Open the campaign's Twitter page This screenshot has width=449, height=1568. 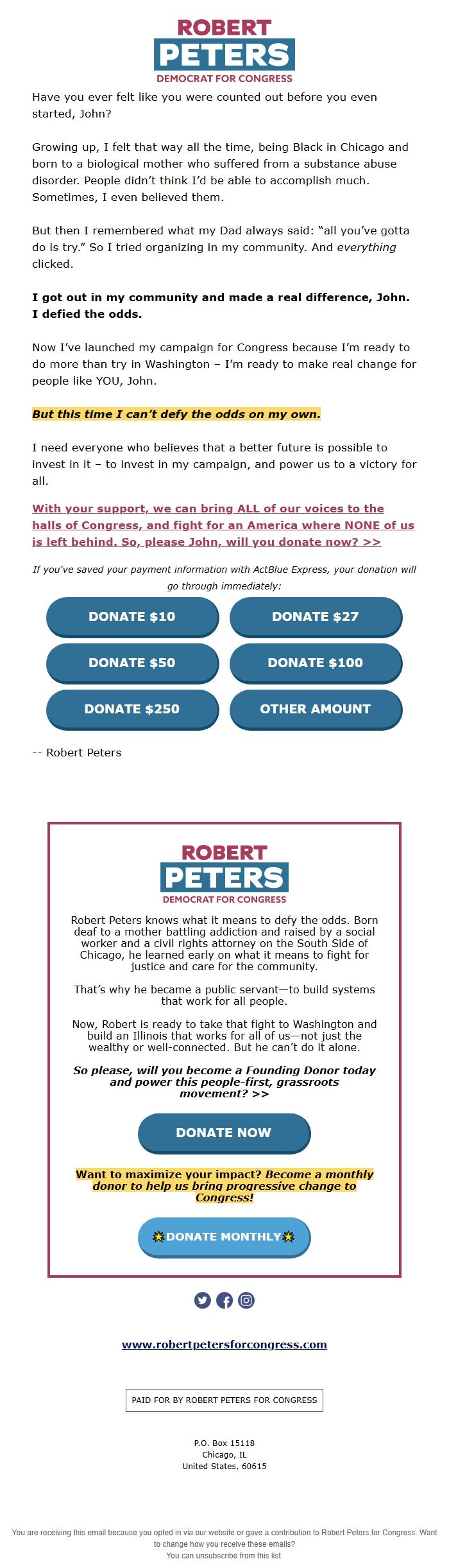pos(203,1300)
